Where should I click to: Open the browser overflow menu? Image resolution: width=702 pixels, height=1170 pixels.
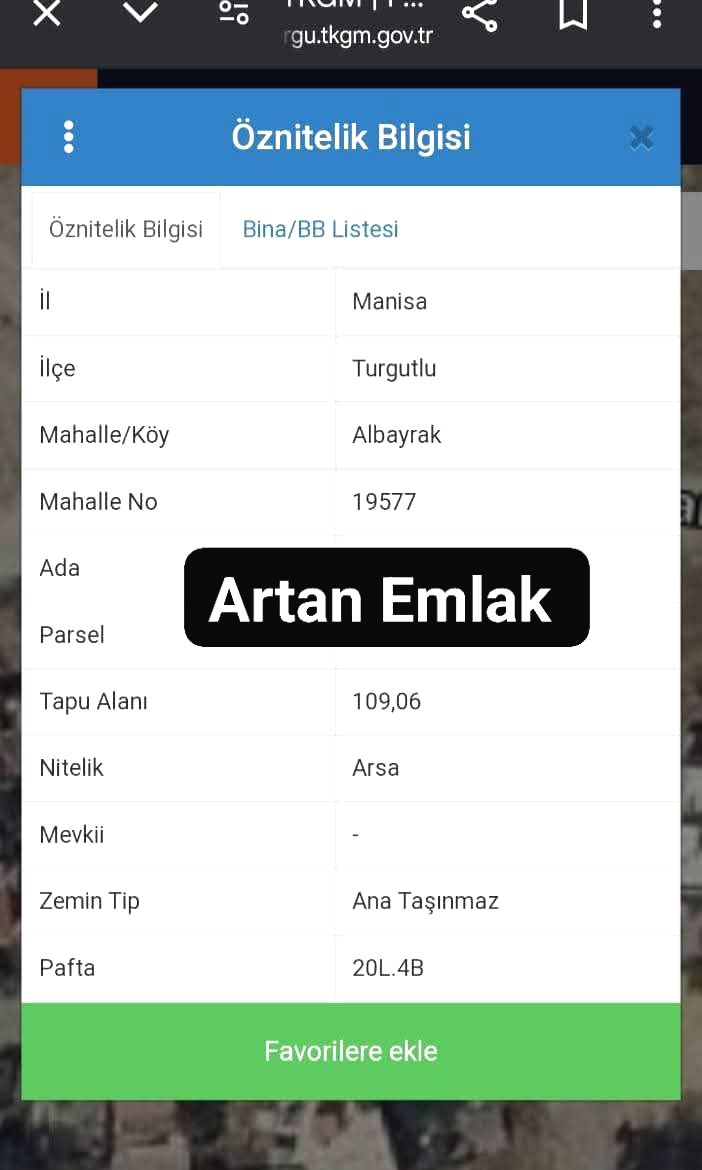(x=656, y=13)
